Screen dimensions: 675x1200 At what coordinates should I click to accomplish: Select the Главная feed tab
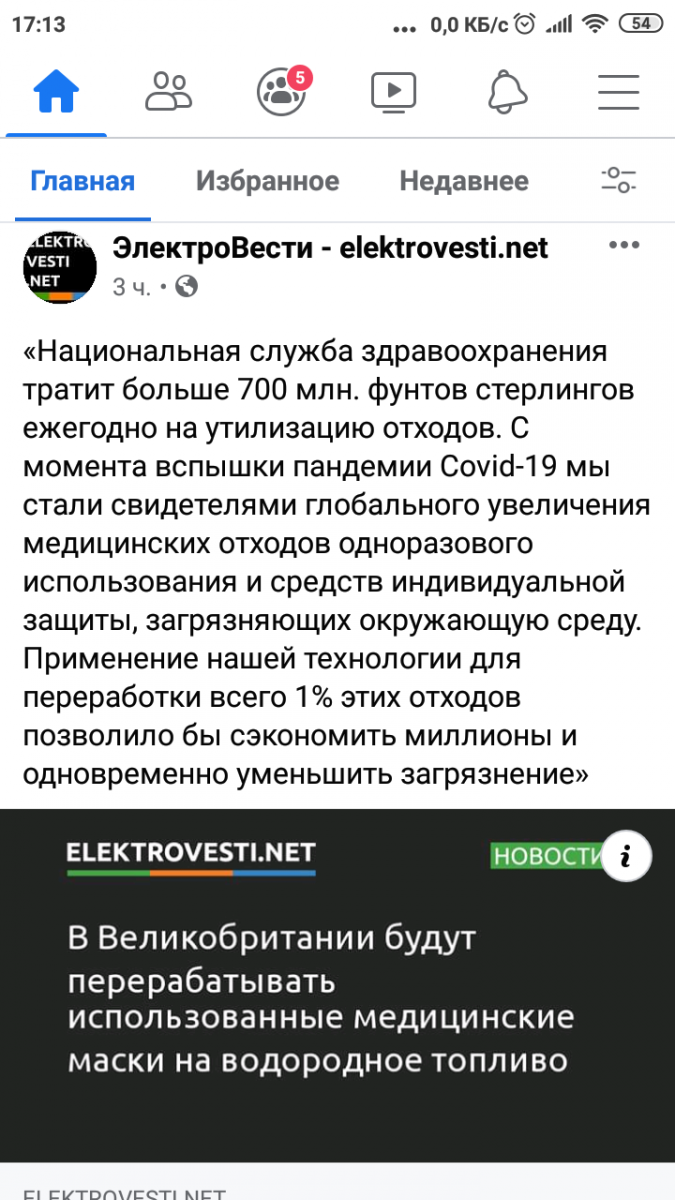click(82, 181)
